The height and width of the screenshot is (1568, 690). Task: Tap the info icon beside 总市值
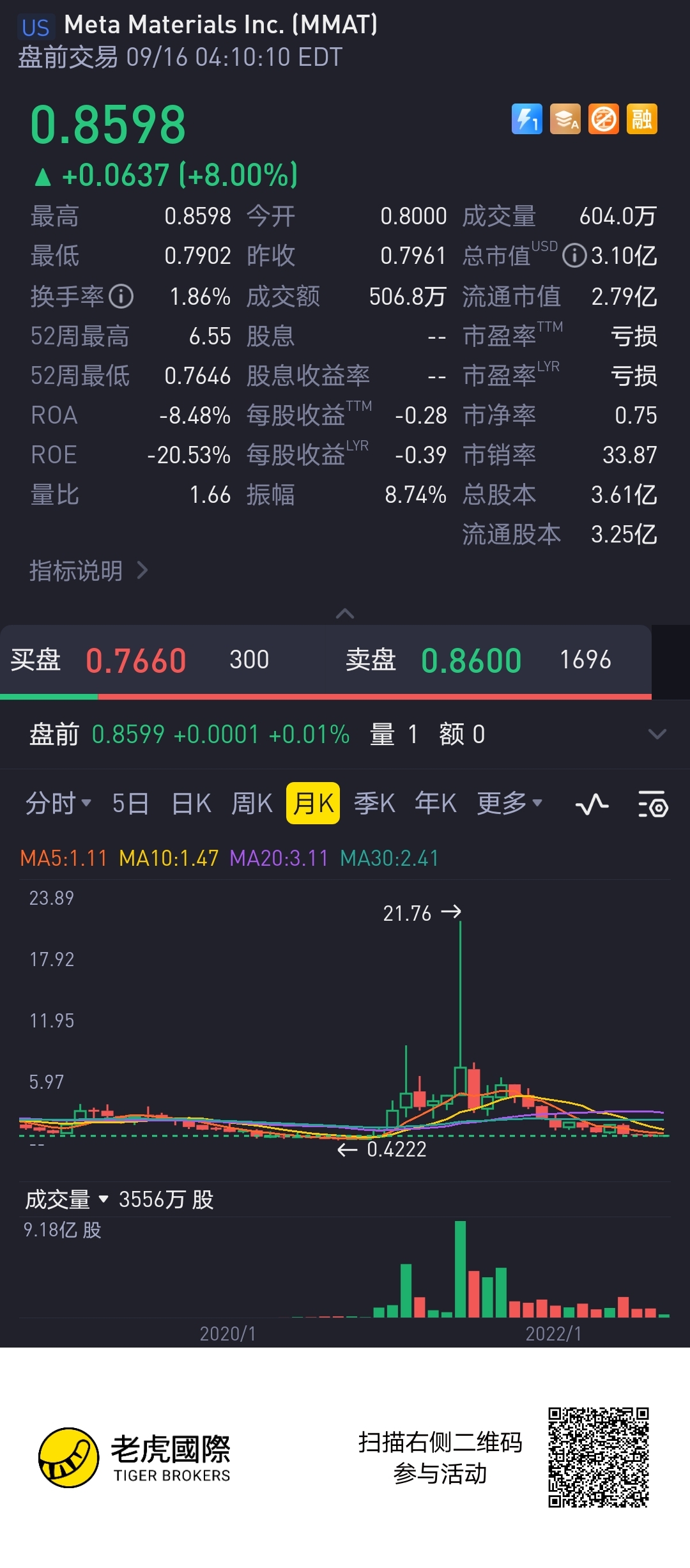[574, 256]
